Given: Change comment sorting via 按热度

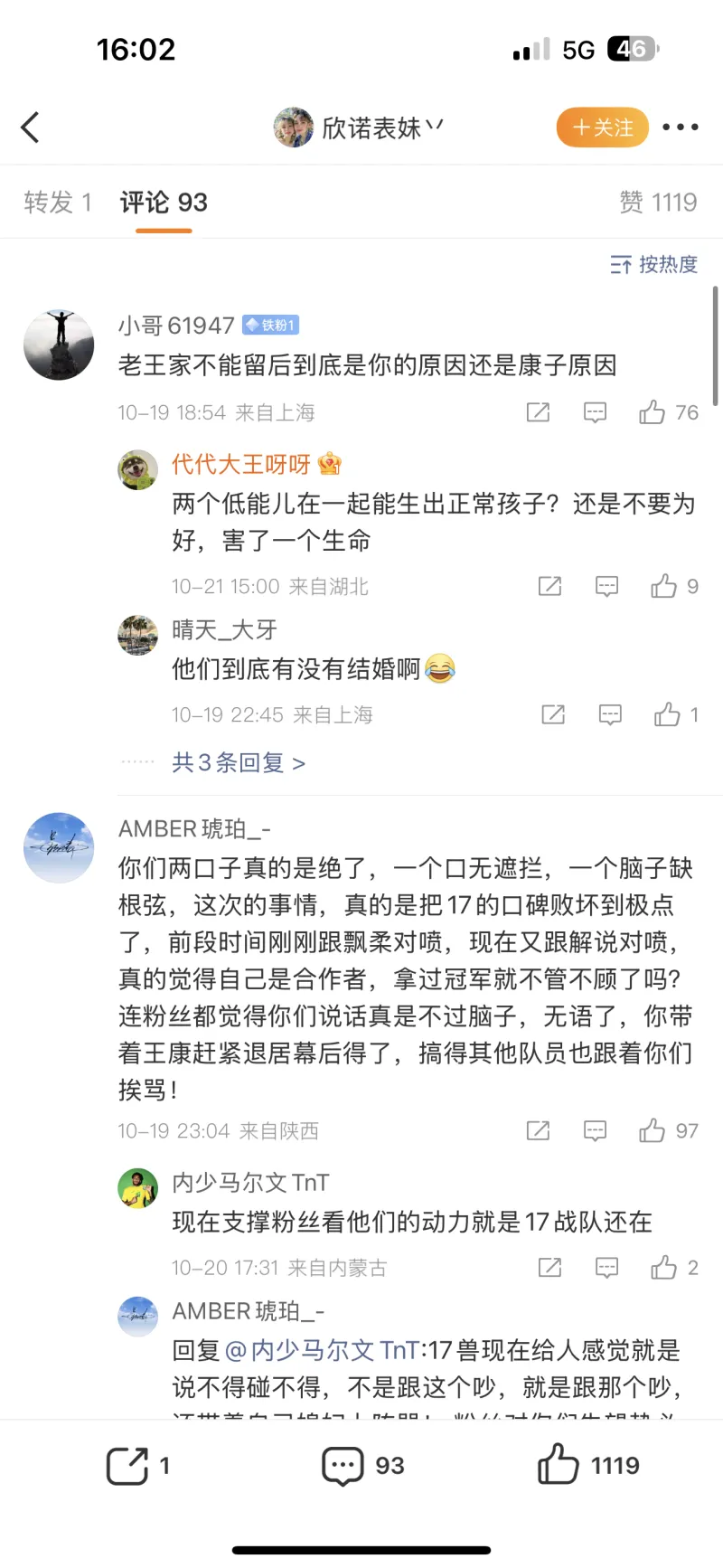Looking at the screenshot, I should click(x=654, y=264).
